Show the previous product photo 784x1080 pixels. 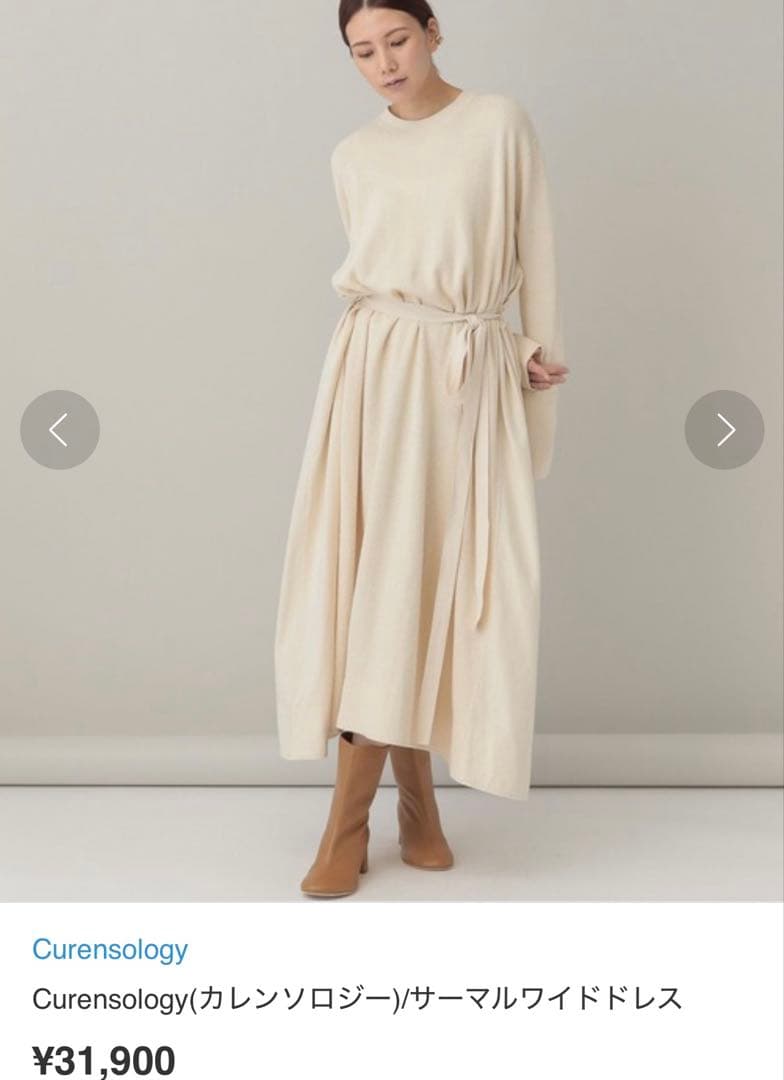pyautogui.click(x=60, y=430)
